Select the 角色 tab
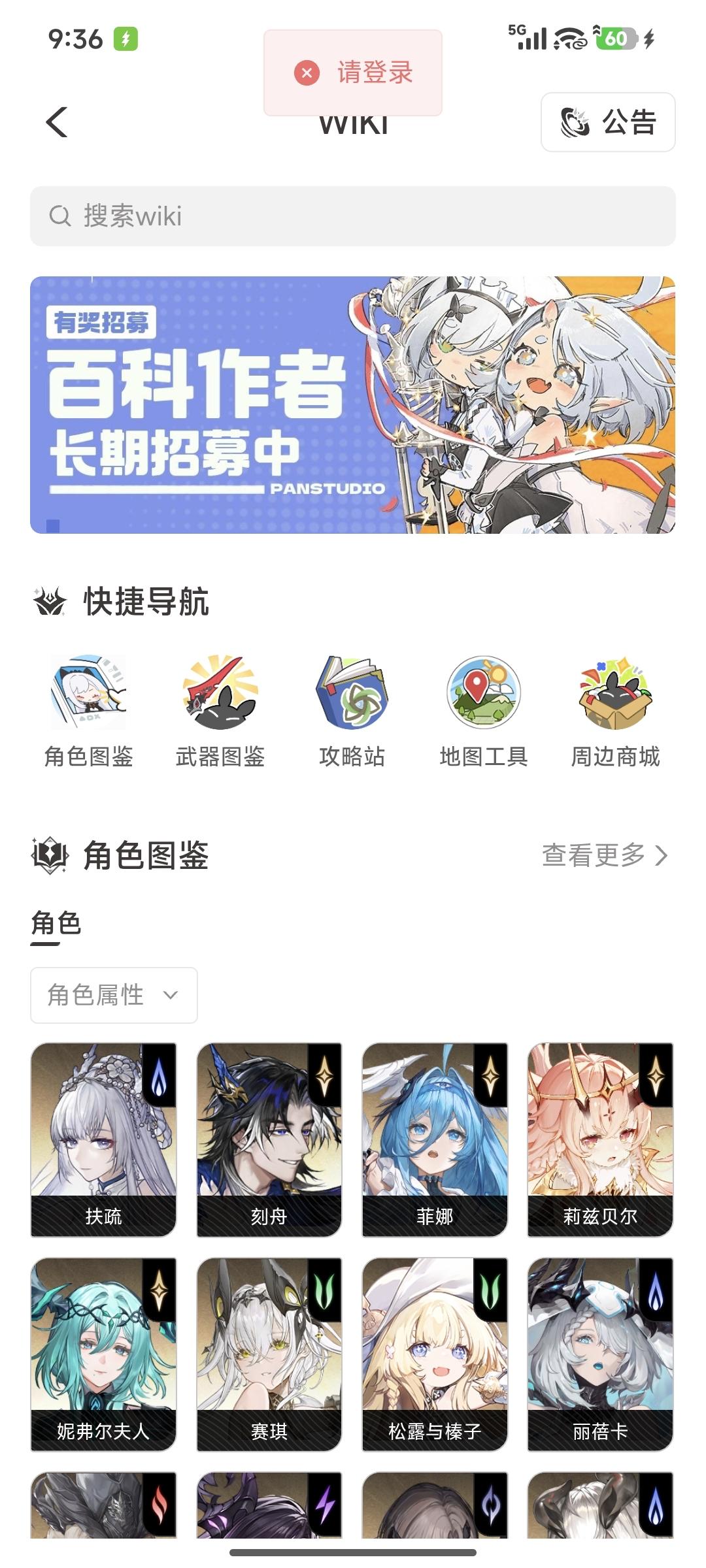The width and height of the screenshot is (706, 1568). (56, 924)
